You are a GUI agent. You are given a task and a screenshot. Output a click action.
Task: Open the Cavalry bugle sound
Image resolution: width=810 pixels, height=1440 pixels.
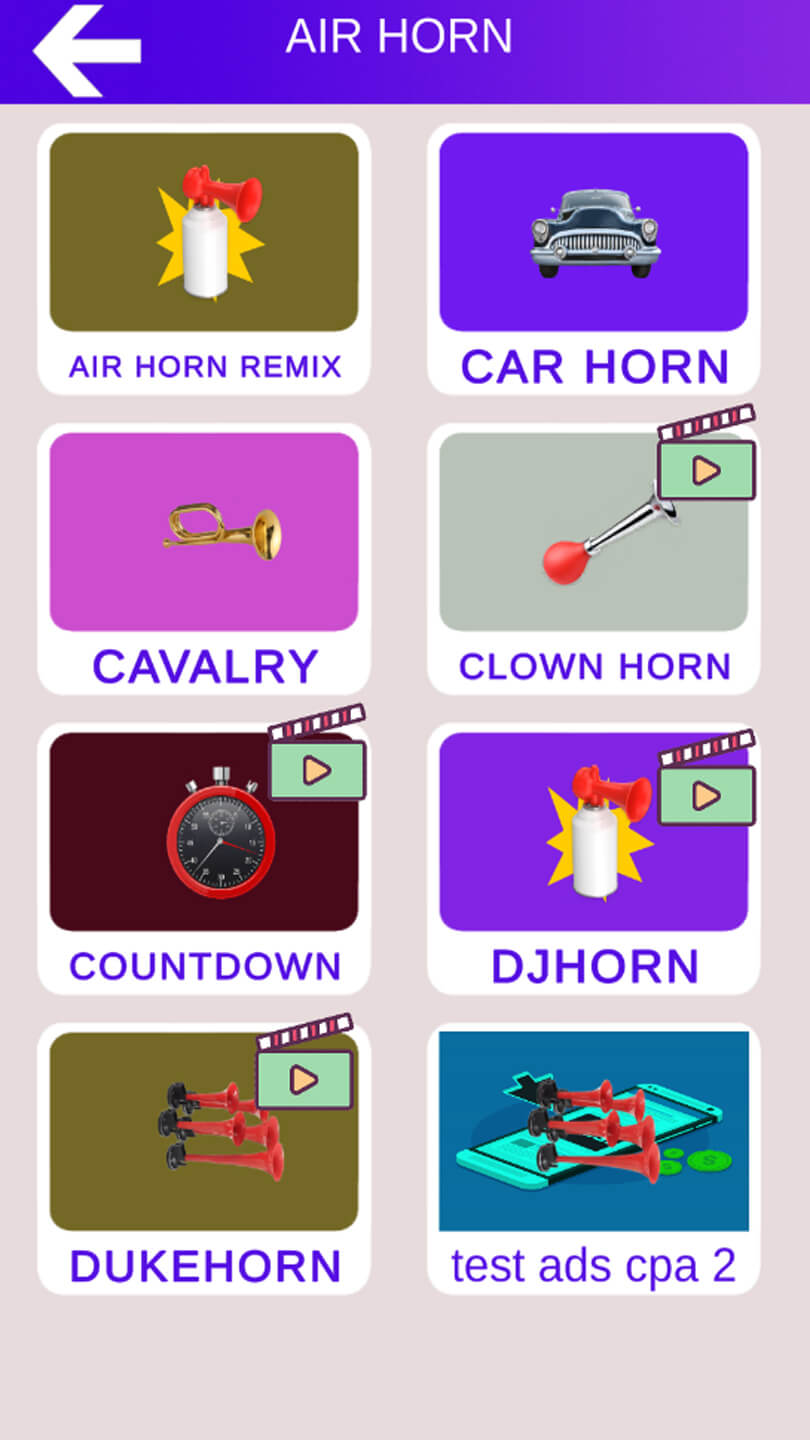(204, 558)
